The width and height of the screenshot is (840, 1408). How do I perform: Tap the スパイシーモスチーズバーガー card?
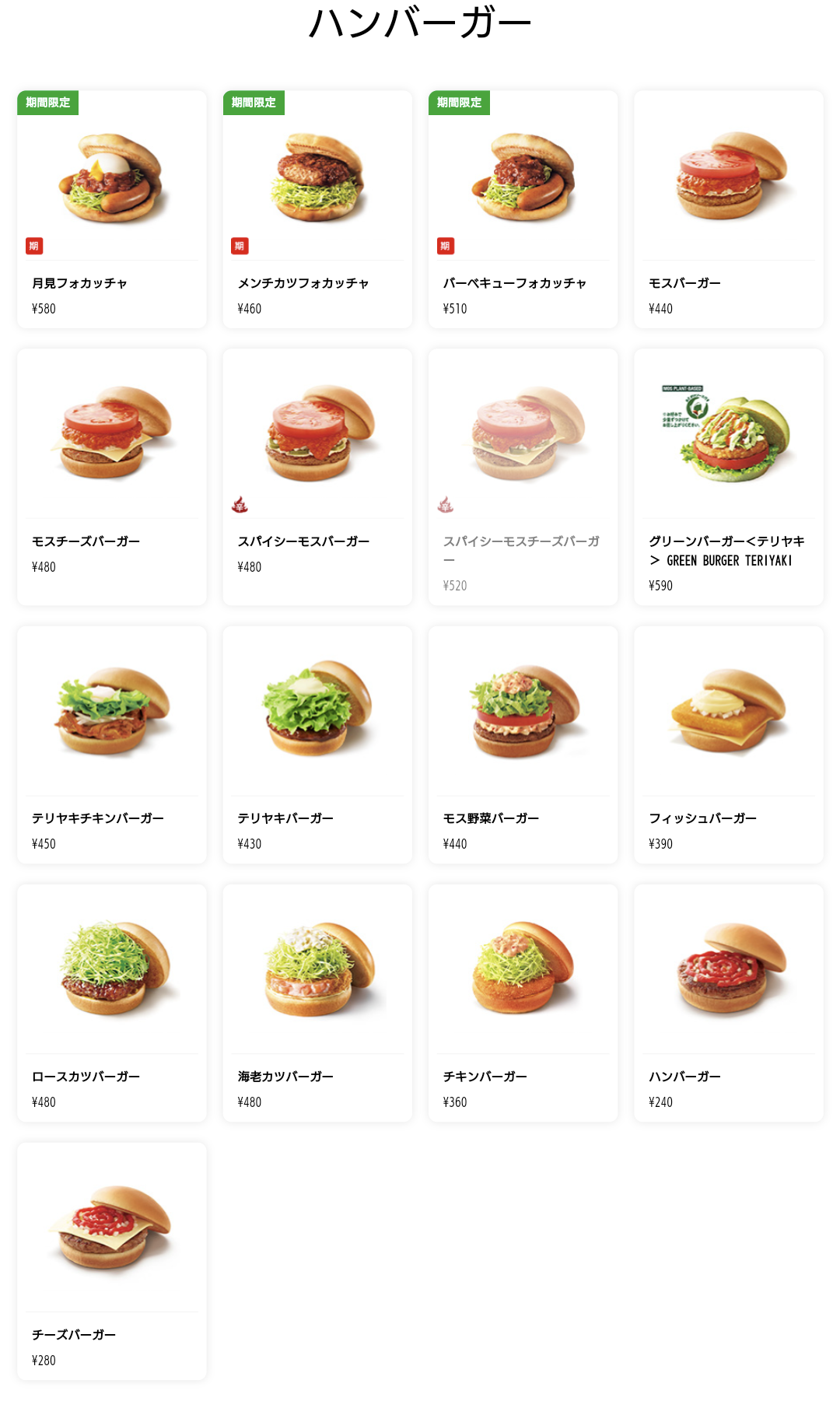(523, 476)
